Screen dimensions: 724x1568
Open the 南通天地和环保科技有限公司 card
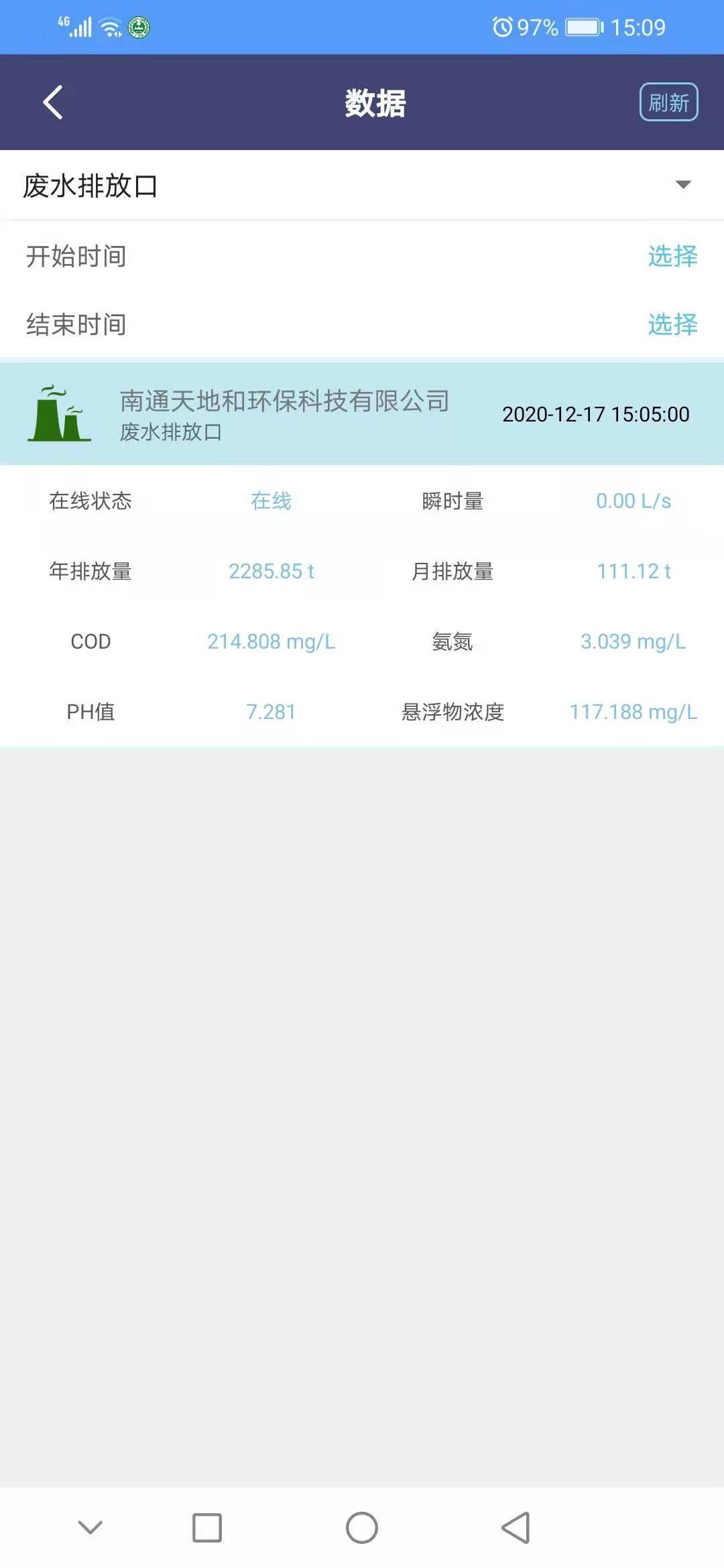(x=362, y=414)
